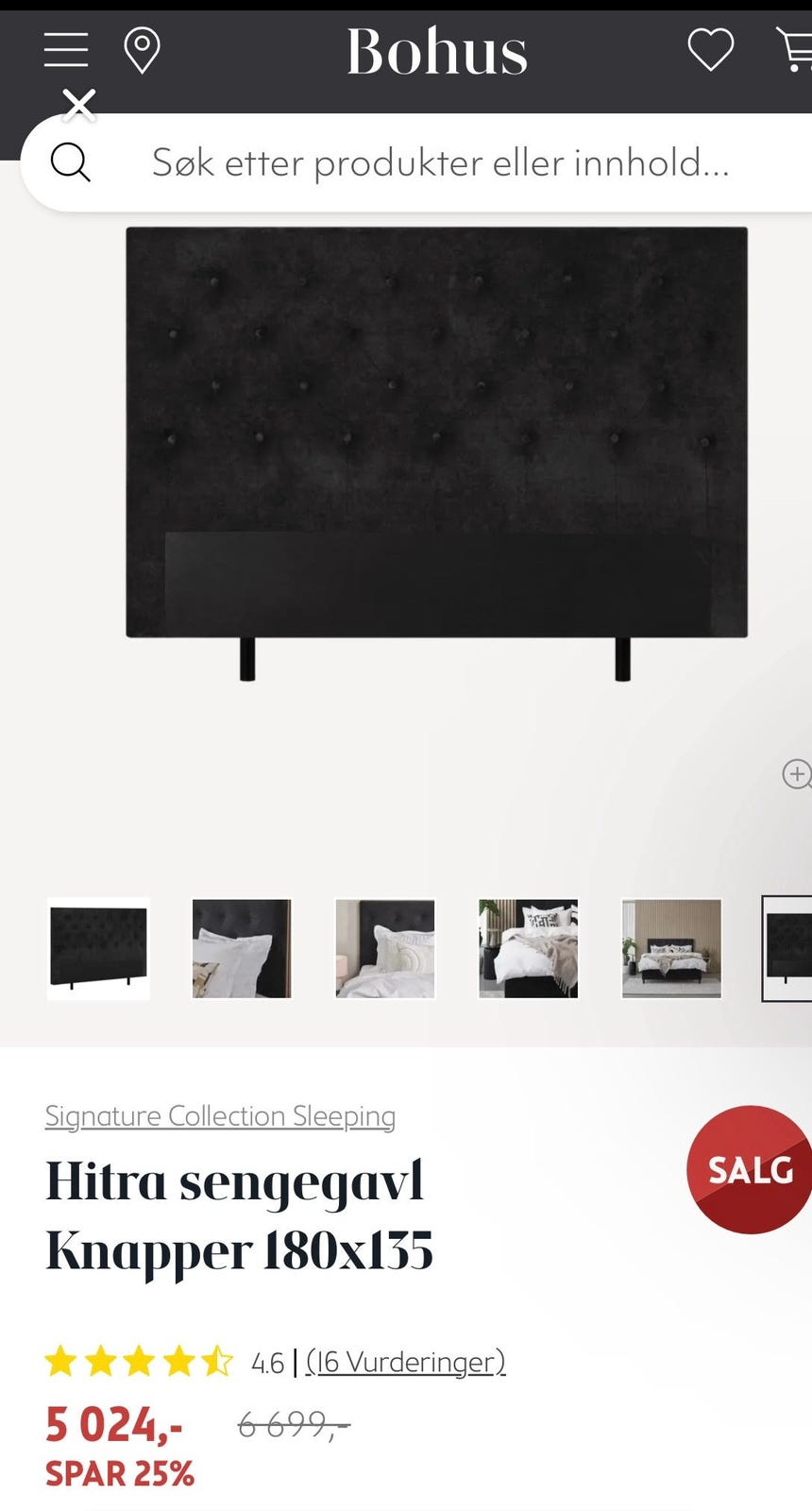This screenshot has width=812, height=1511.
Task: Select the headboard-only product thumbnail
Action: [98, 948]
